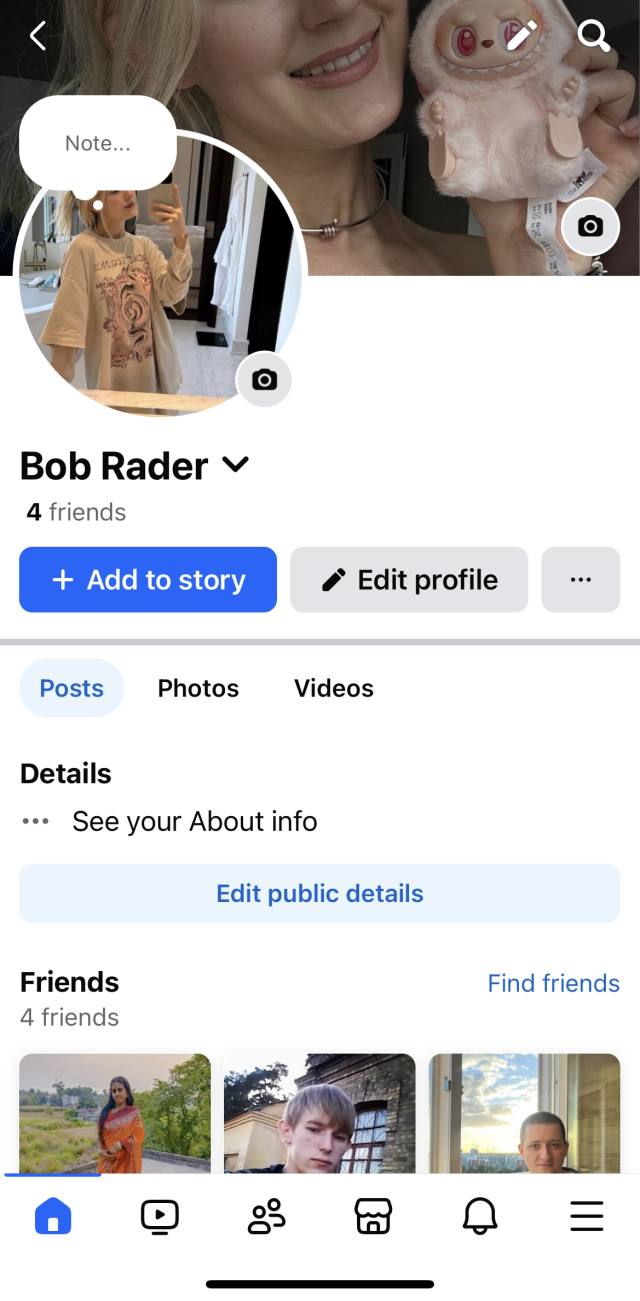Open the three-dot more options button
Screen dimensions: 640x1301
580,579
